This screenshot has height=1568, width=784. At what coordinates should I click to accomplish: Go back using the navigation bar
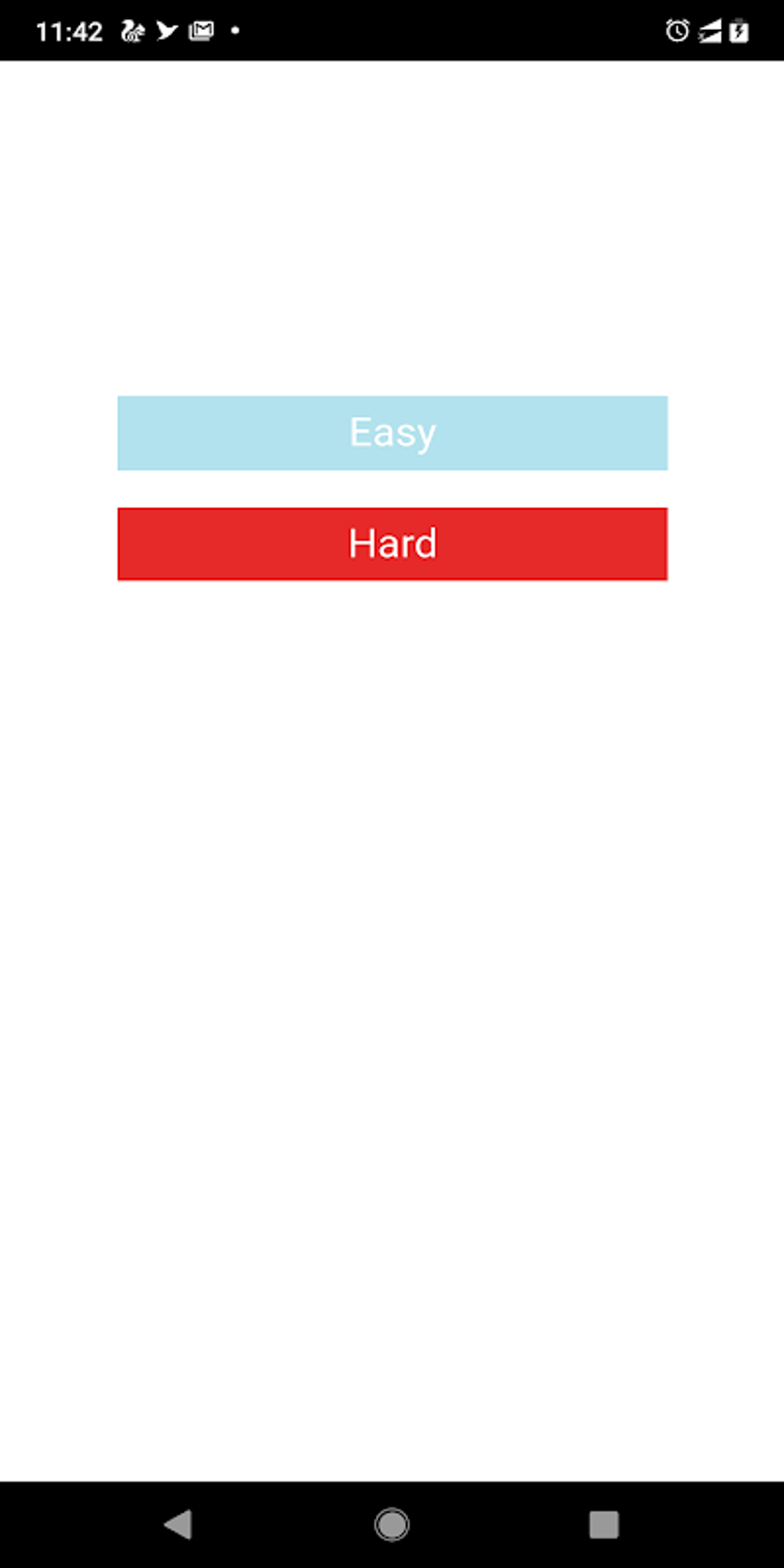tap(178, 1524)
